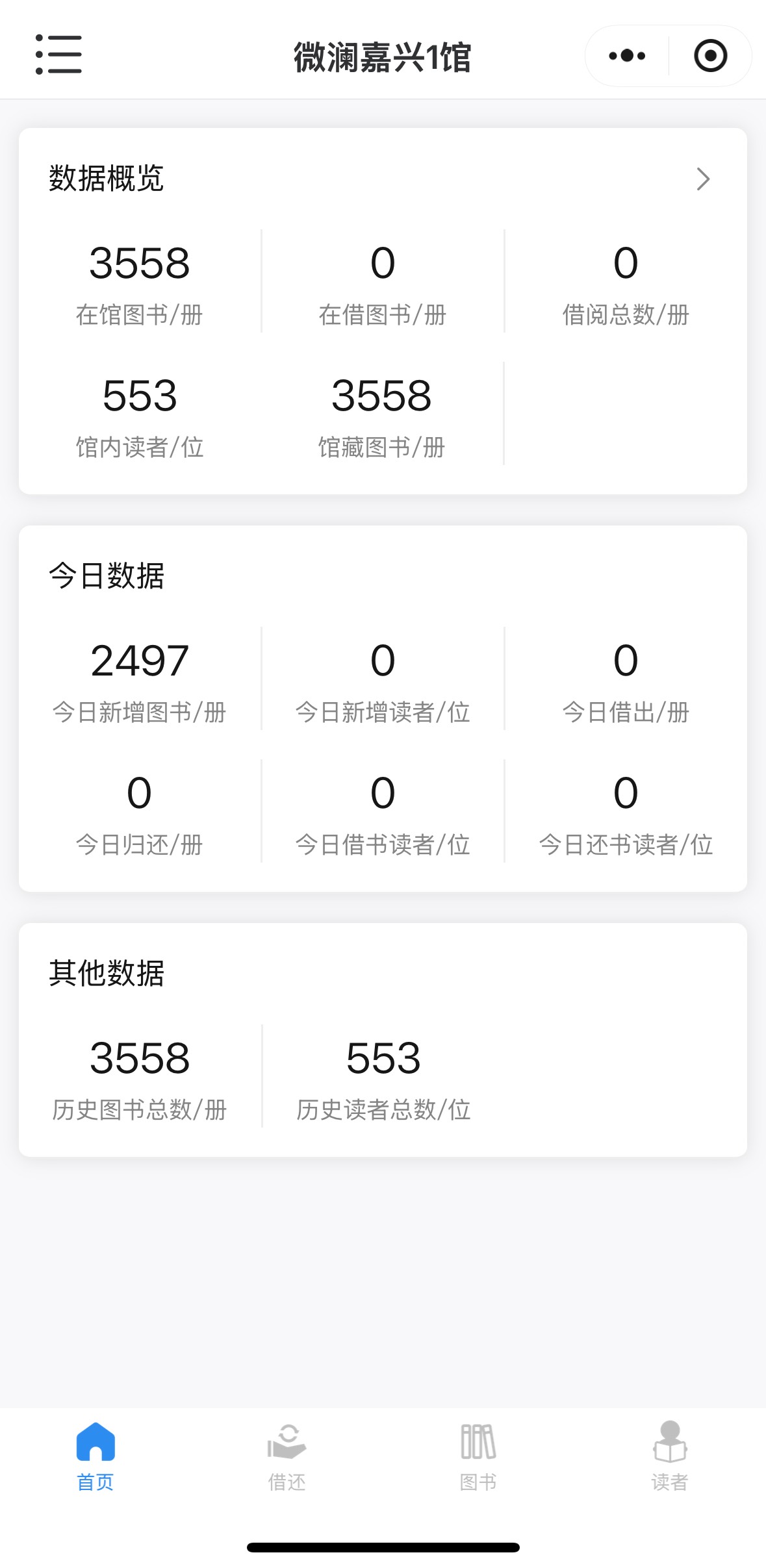Screen dimensions: 766x1568
Task: Switch to the 借还 tab
Action: tap(287, 1456)
